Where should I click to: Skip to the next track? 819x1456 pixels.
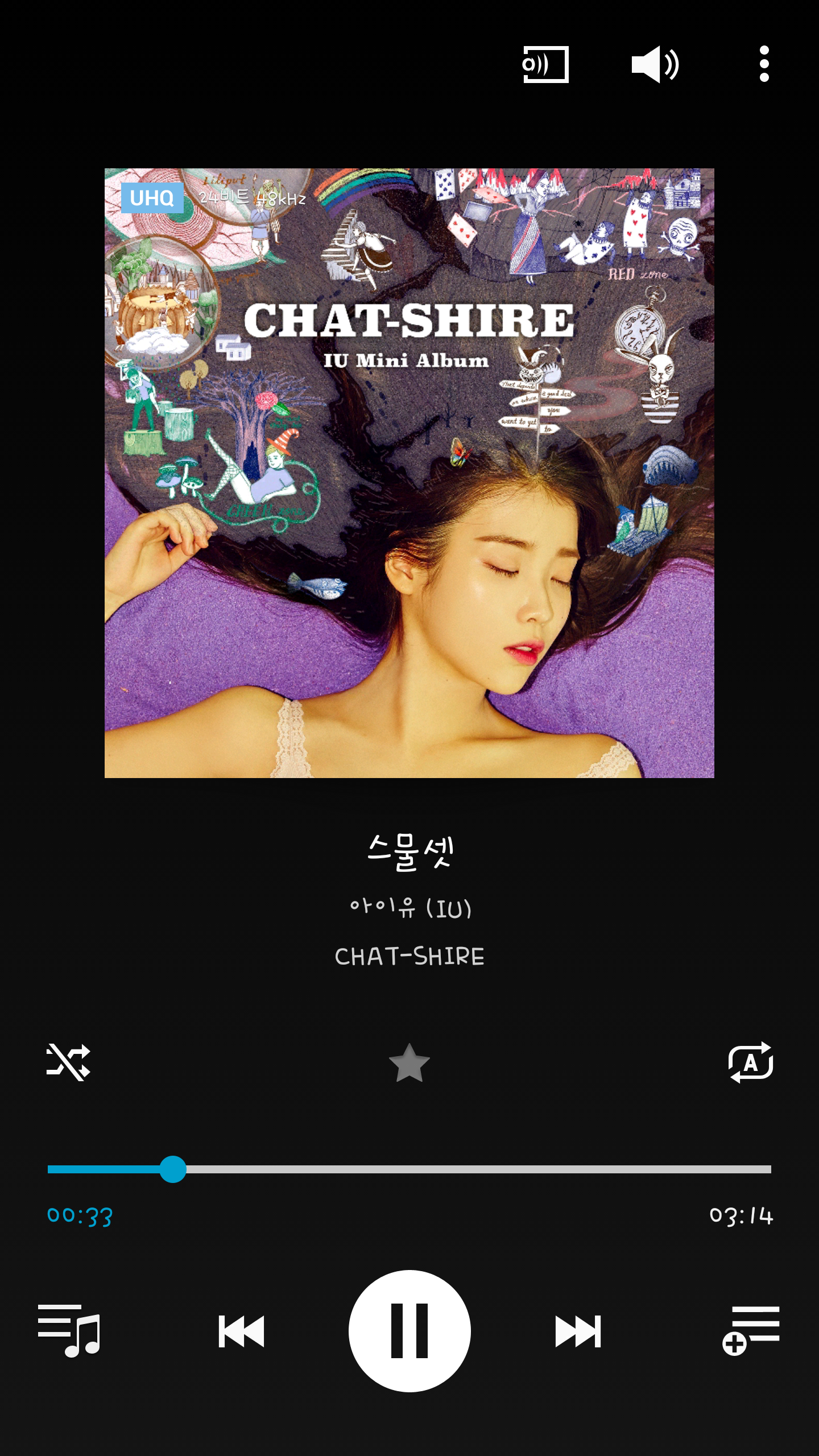coord(578,1331)
